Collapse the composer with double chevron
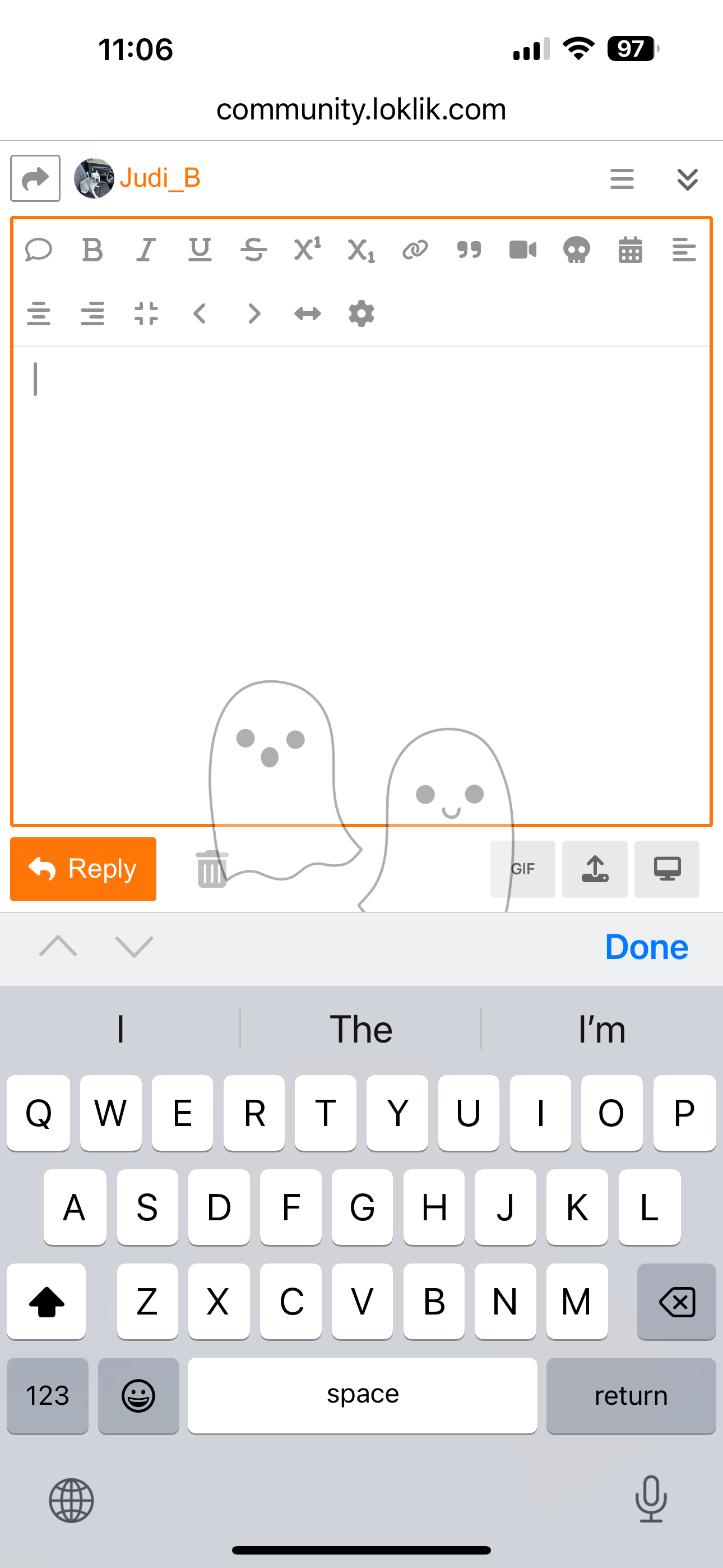 pos(688,179)
